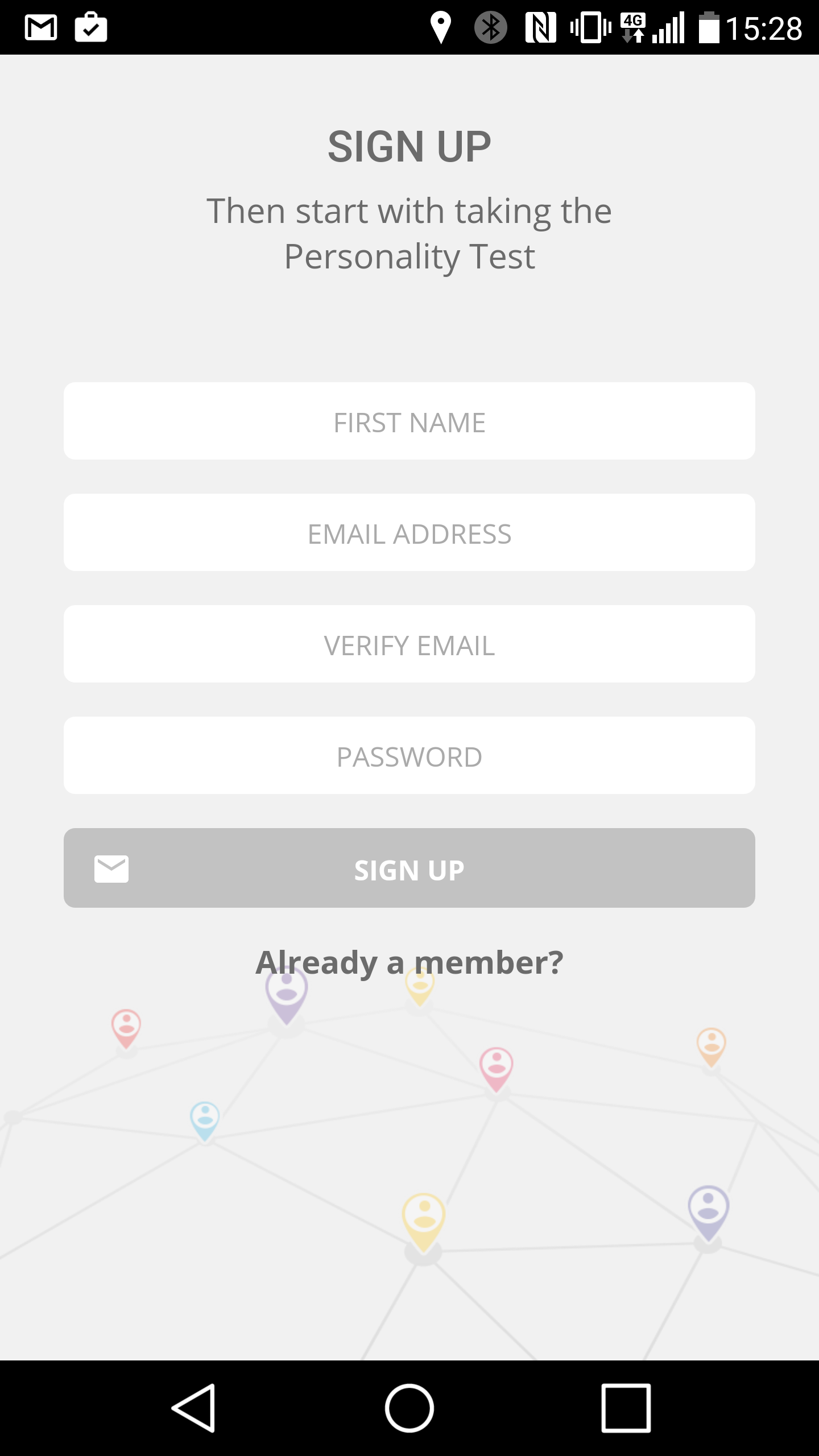Screen dimensions: 819x1456
Task: Go to the home screen
Action: [x=409, y=1408]
